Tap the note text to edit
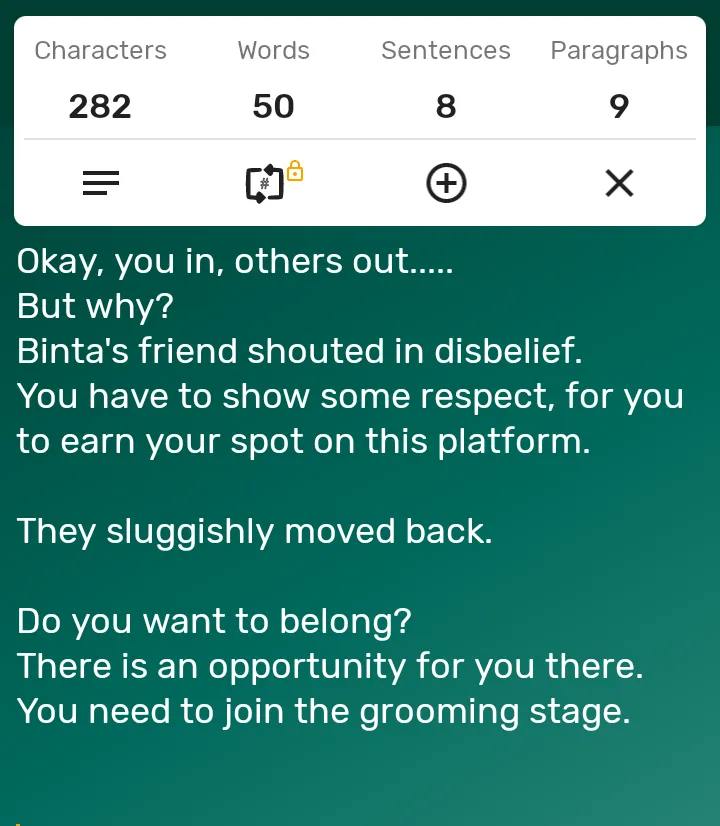Viewport: 720px width, 826px height. [x=350, y=486]
